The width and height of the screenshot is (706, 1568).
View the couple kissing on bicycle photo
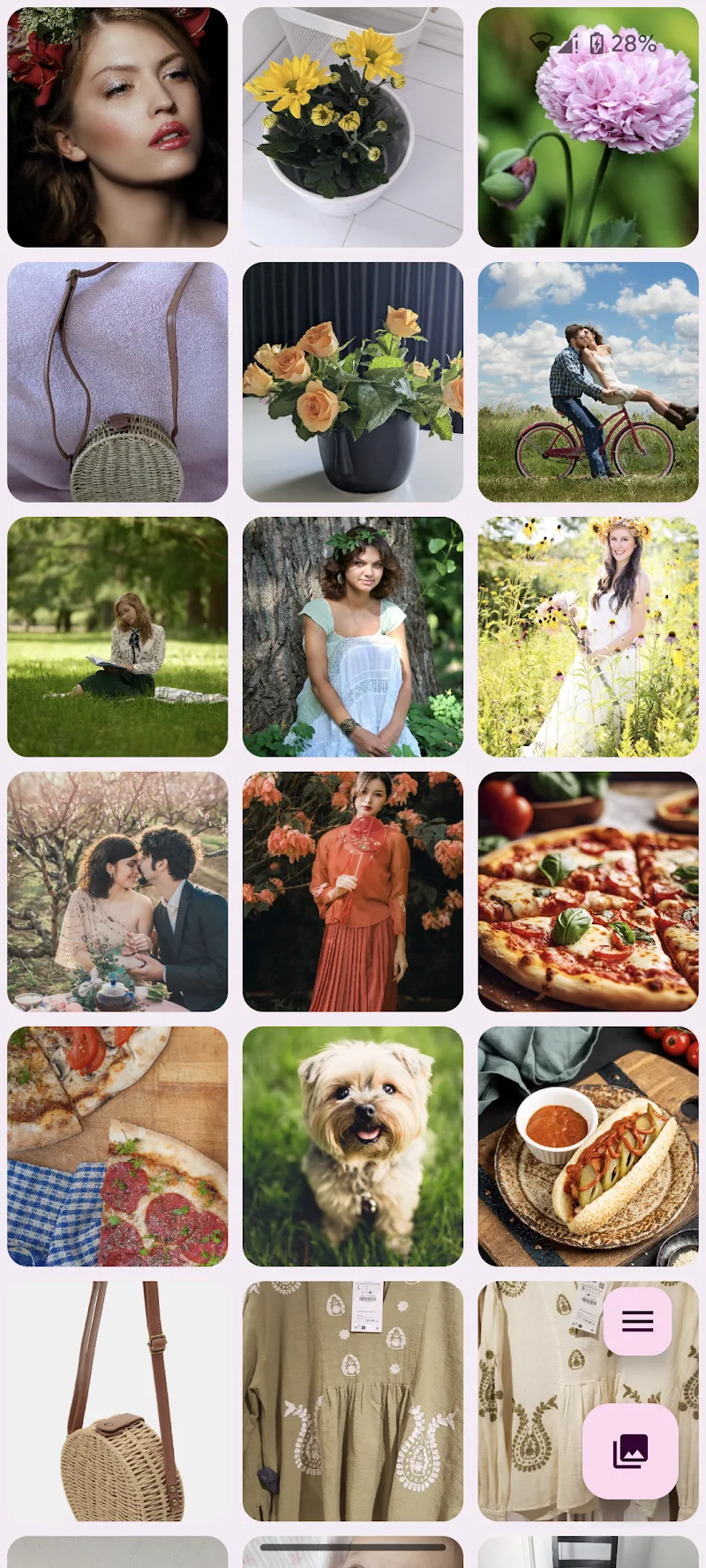click(588, 381)
